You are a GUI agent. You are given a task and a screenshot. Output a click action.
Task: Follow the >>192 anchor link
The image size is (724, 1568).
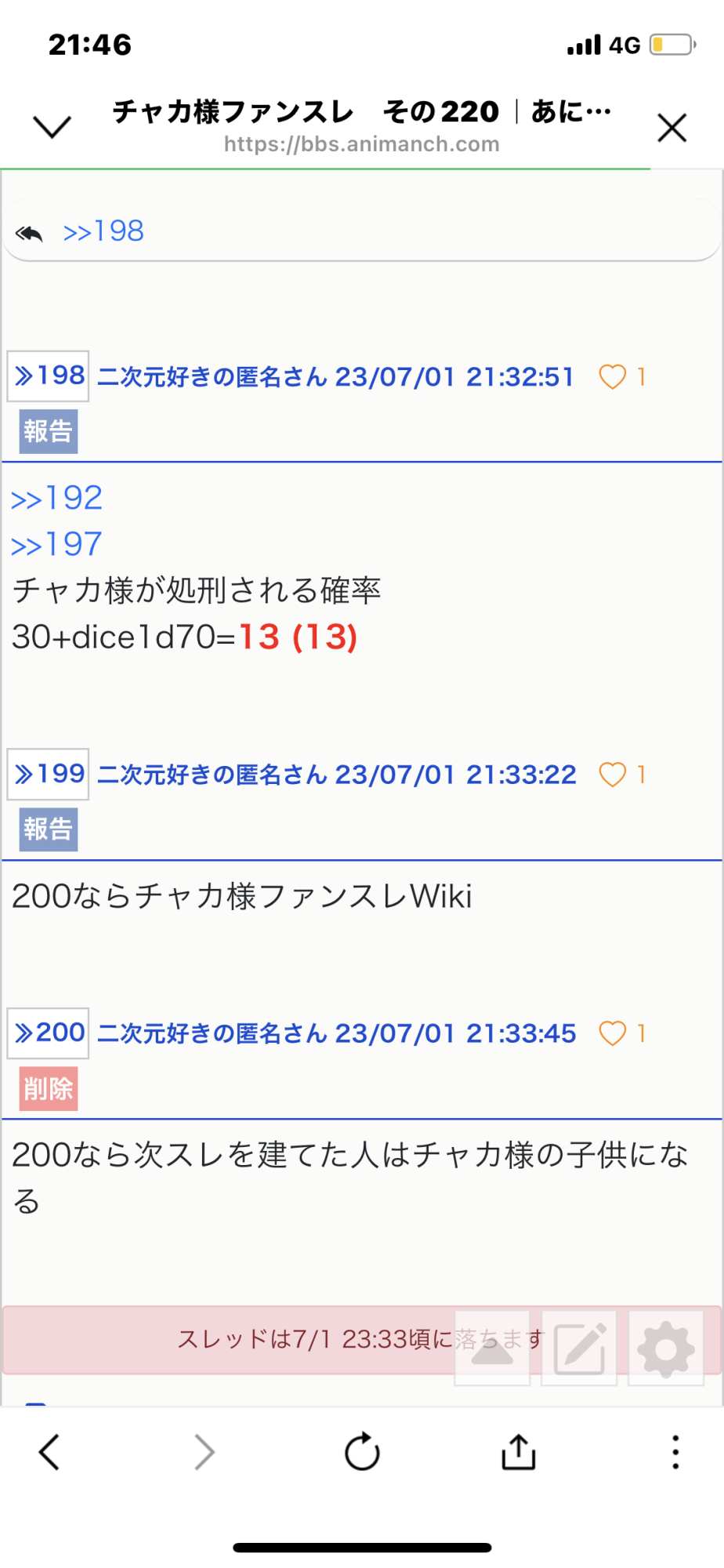point(57,499)
